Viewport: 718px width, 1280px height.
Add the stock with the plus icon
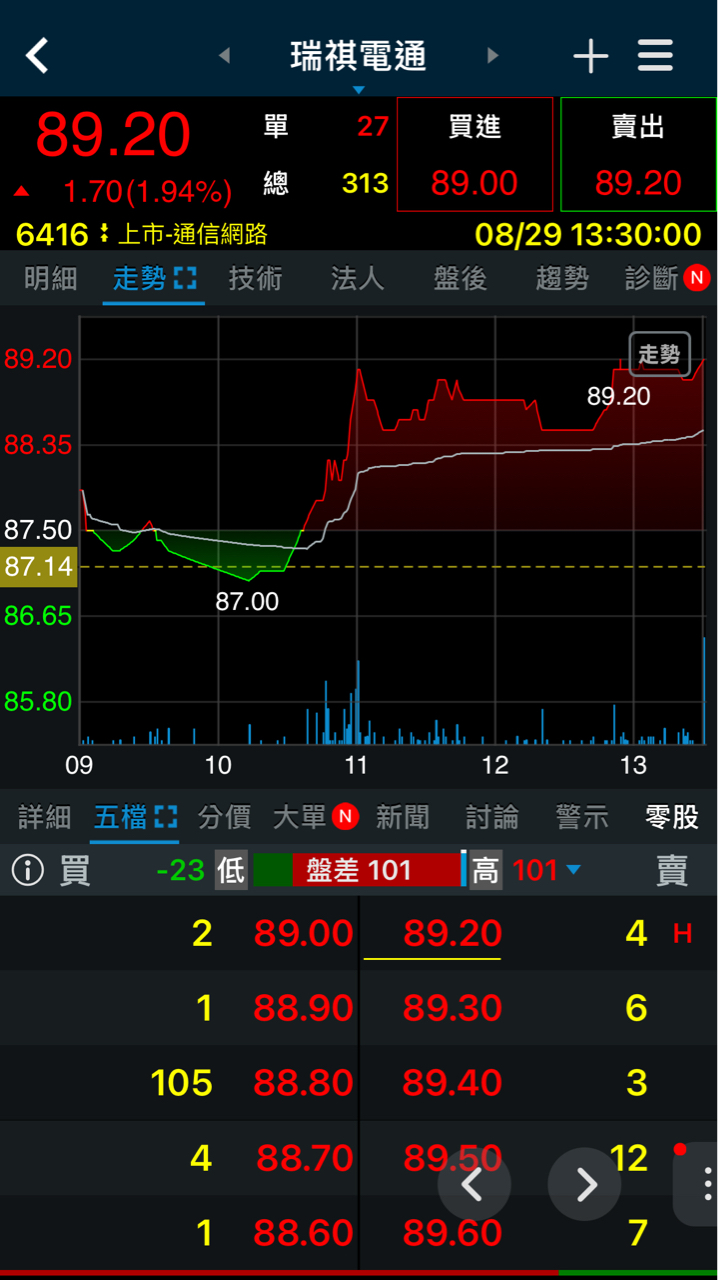coord(590,56)
